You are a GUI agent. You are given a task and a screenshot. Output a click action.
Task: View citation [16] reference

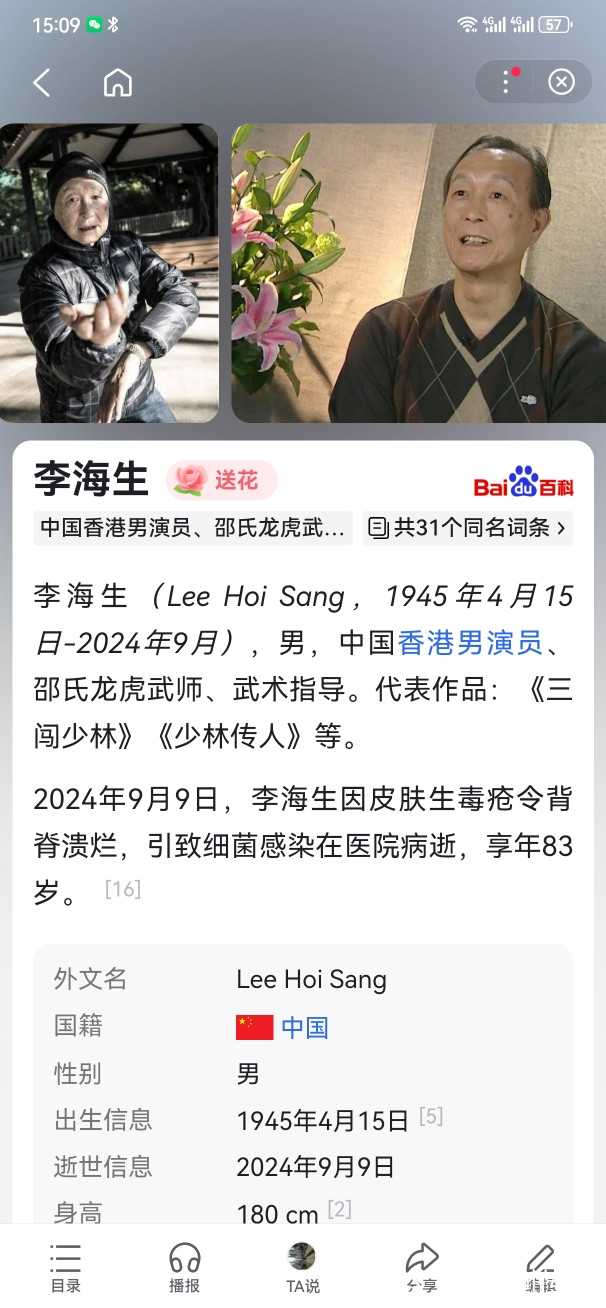(x=122, y=888)
